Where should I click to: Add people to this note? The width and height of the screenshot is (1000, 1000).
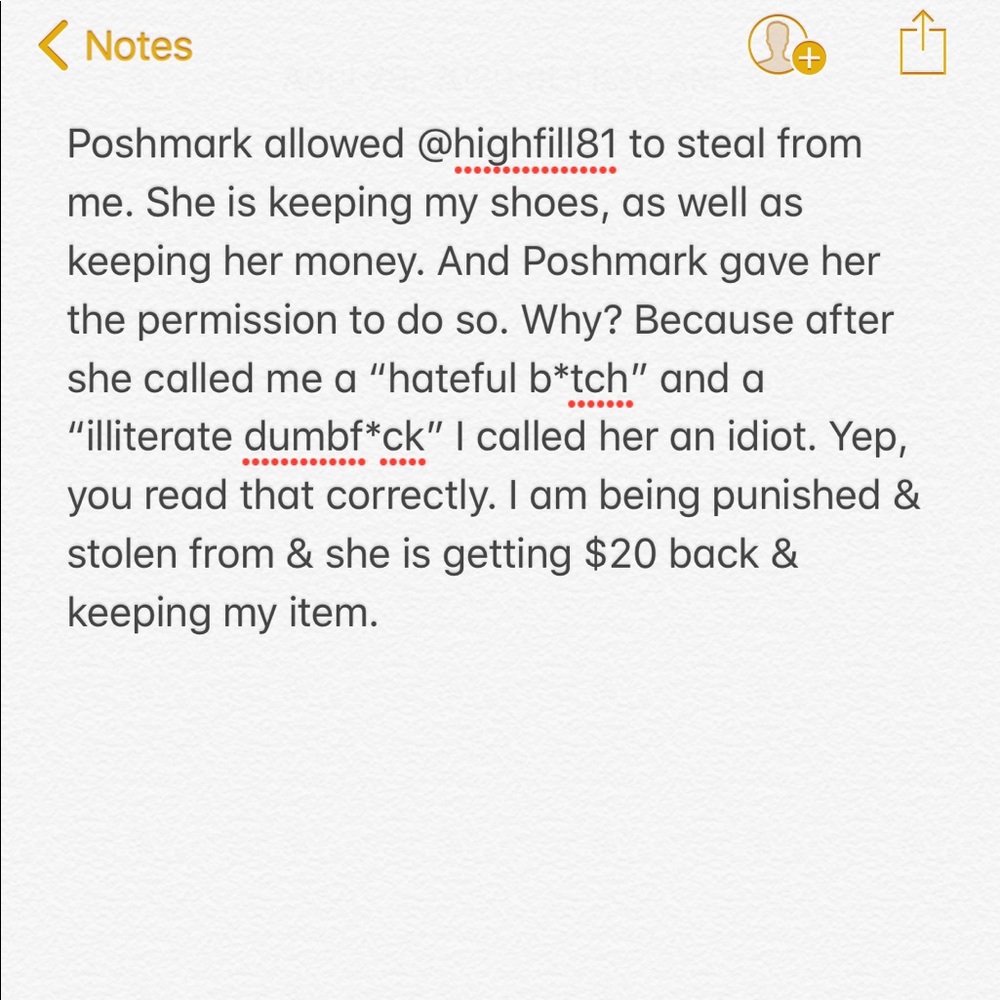tap(786, 45)
